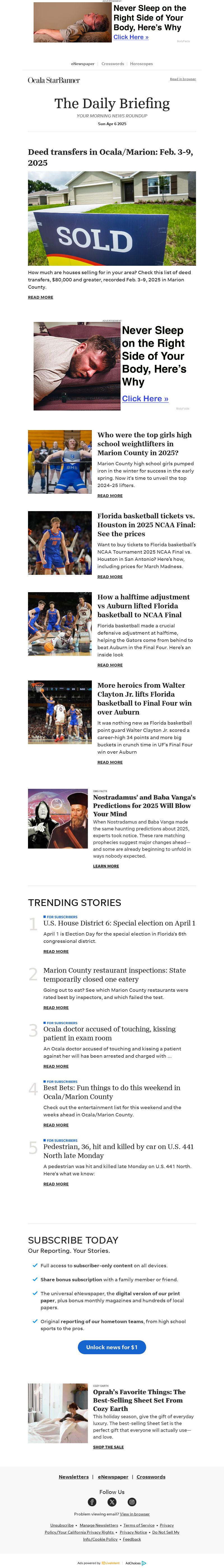Open Horoscopes from the top links
224x1568 pixels.
pos(141,64)
